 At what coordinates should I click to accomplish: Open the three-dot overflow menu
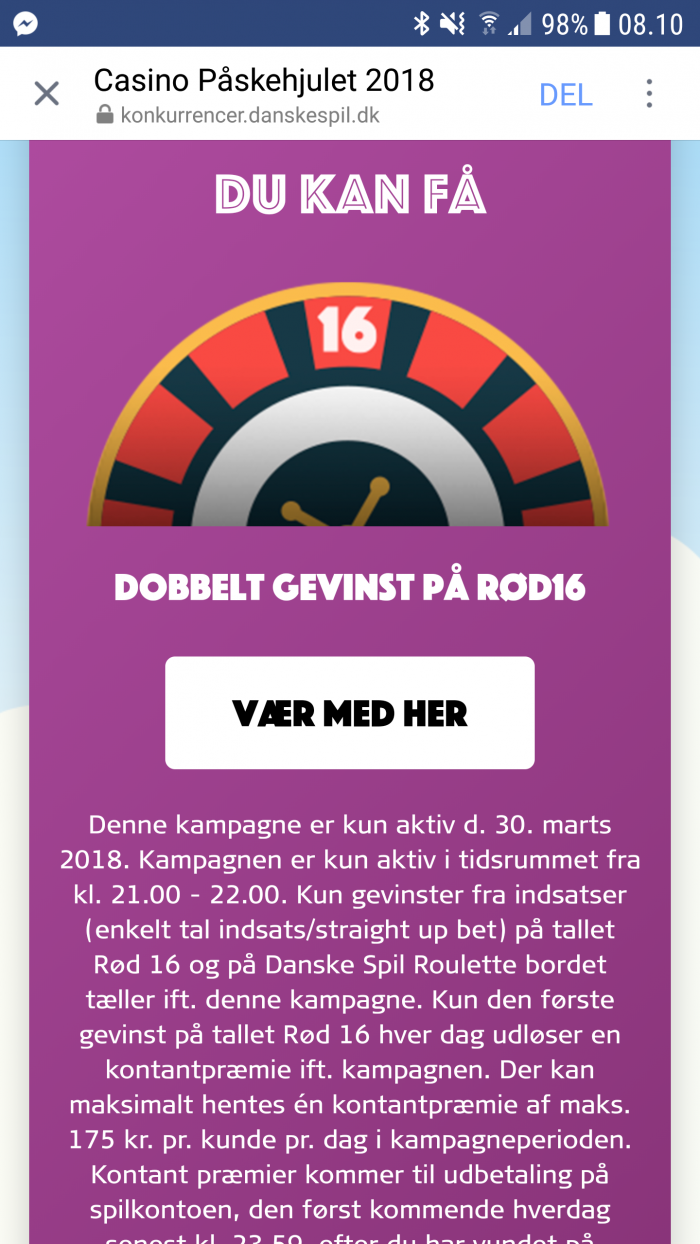(x=649, y=94)
